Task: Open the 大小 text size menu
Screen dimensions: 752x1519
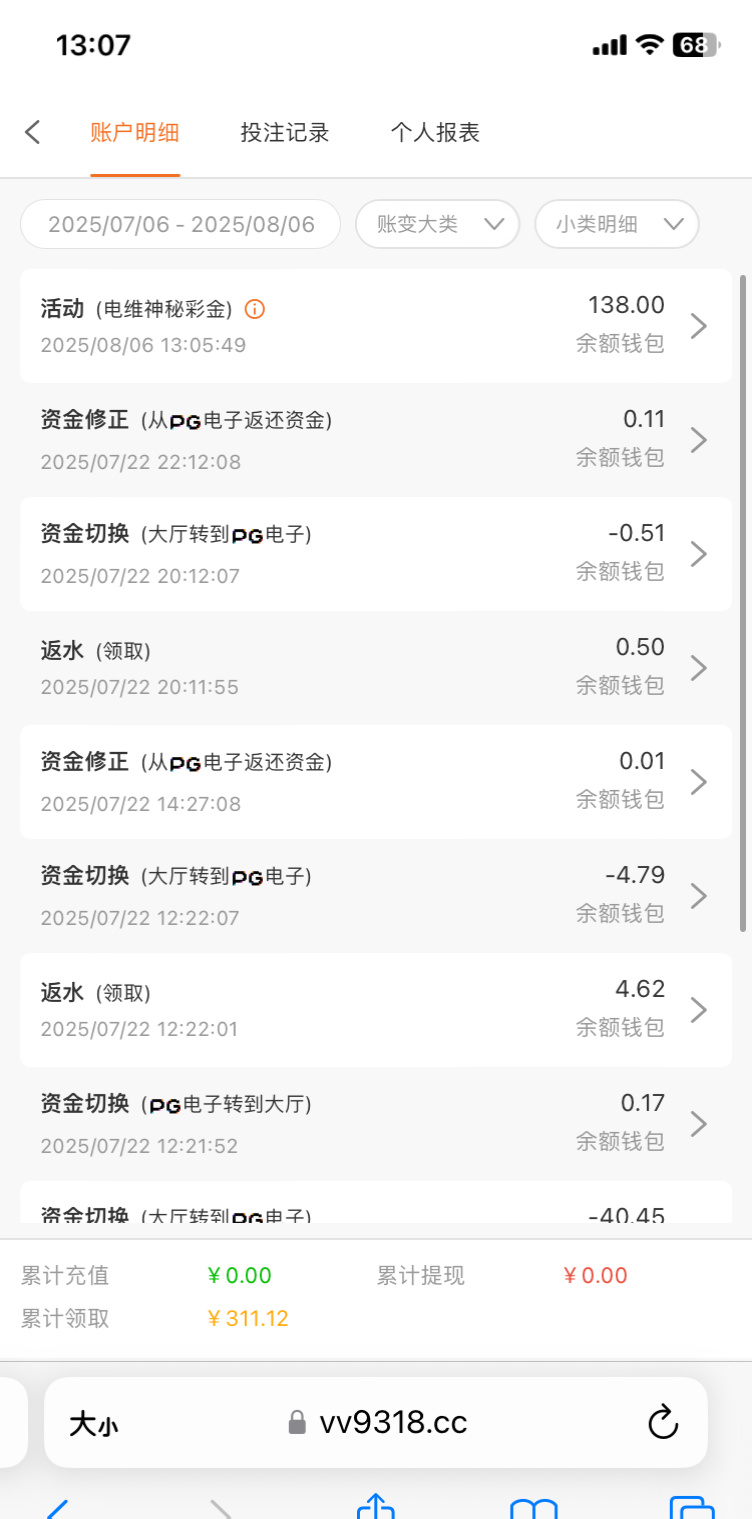Action: (93, 1424)
